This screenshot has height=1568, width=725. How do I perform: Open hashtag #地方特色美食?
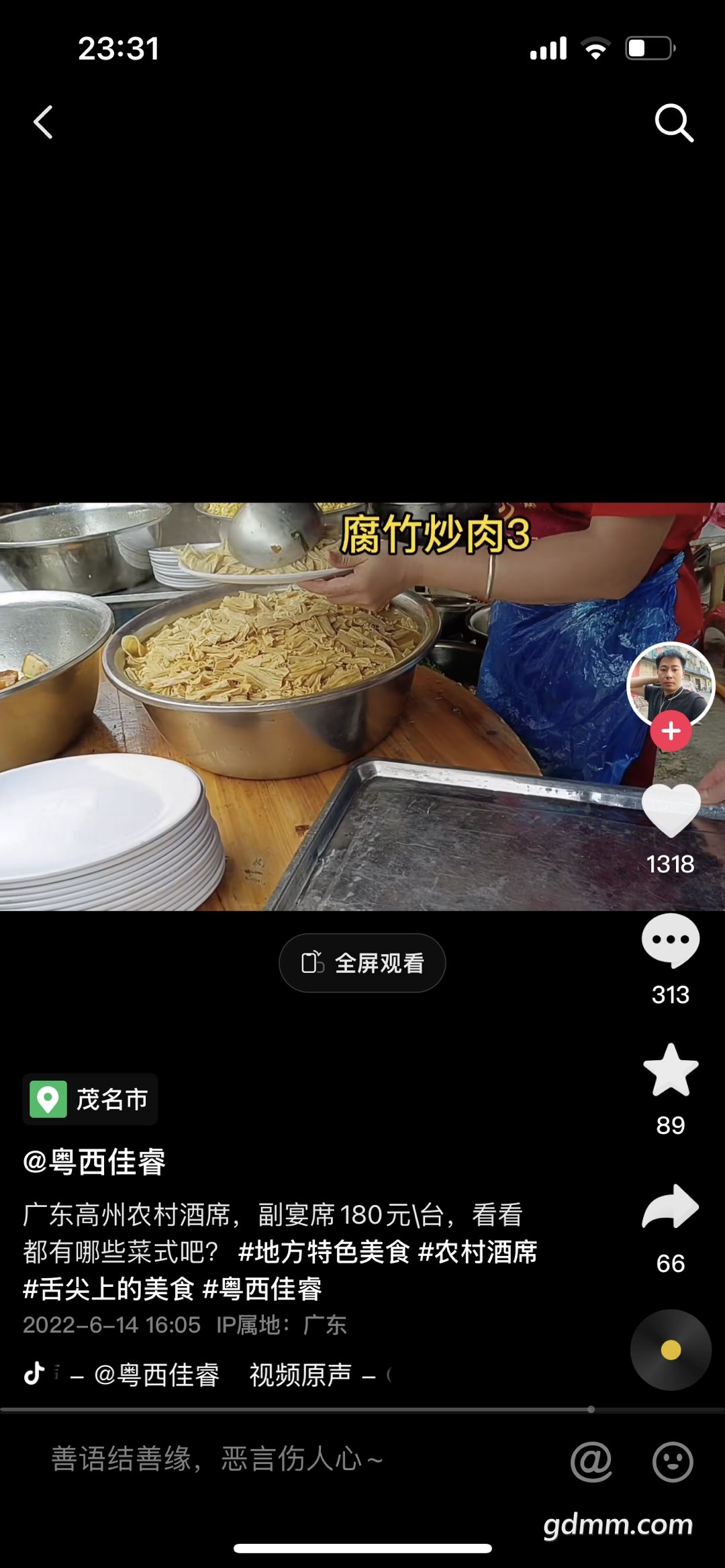tap(324, 1252)
